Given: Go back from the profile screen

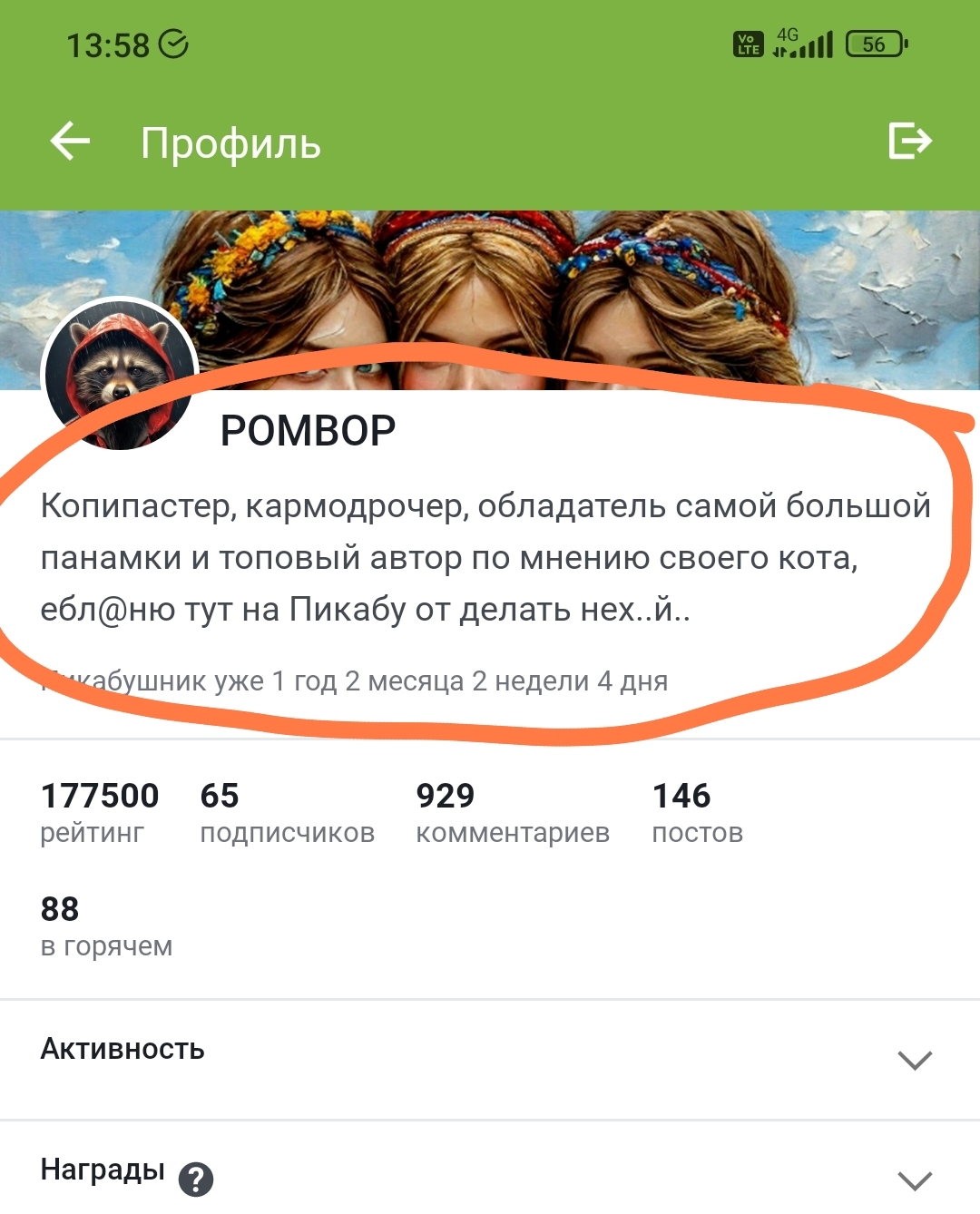Looking at the screenshot, I should coord(70,142).
